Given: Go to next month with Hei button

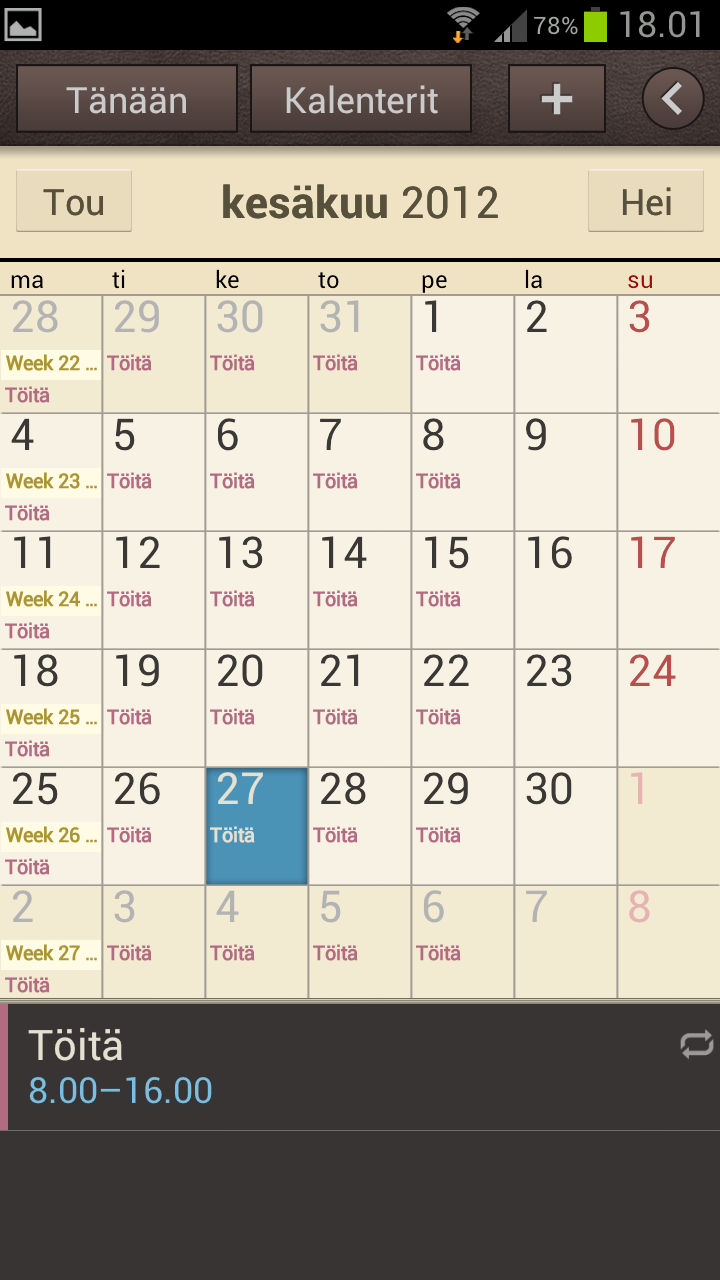Looking at the screenshot, I should [646, 202].
